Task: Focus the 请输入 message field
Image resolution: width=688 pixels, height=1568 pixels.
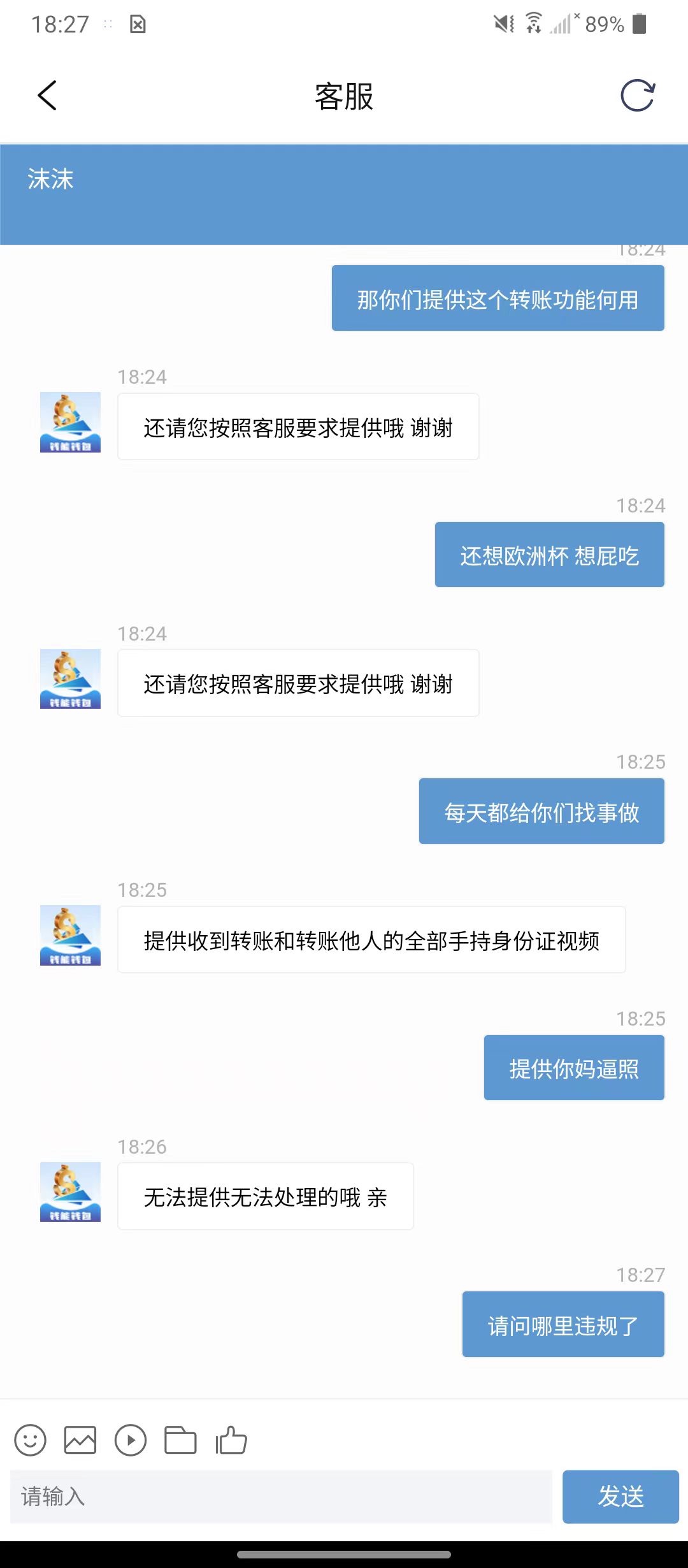Action: (280, 1497)
